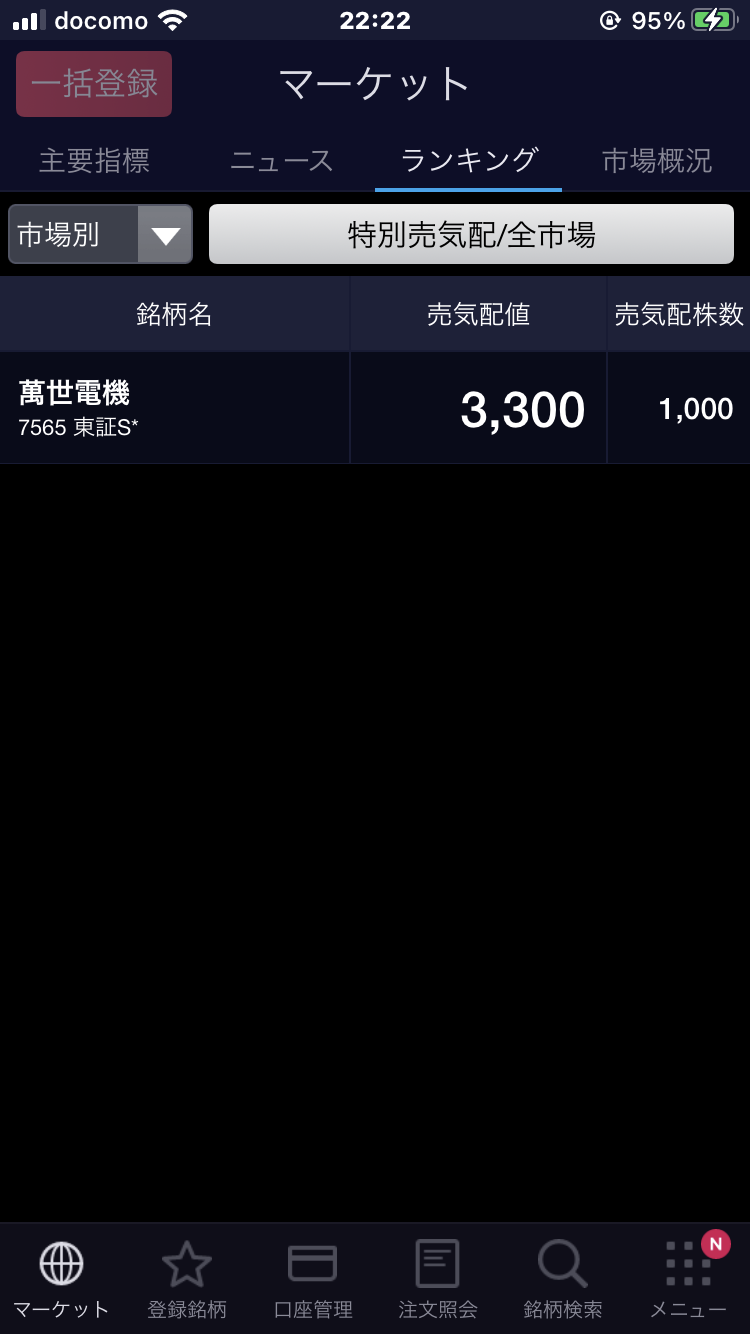The width and height of the screenshot is (750, 1334).
Task: Switch to the 注文照会 tab
Action: click(x=437, y=1278)
